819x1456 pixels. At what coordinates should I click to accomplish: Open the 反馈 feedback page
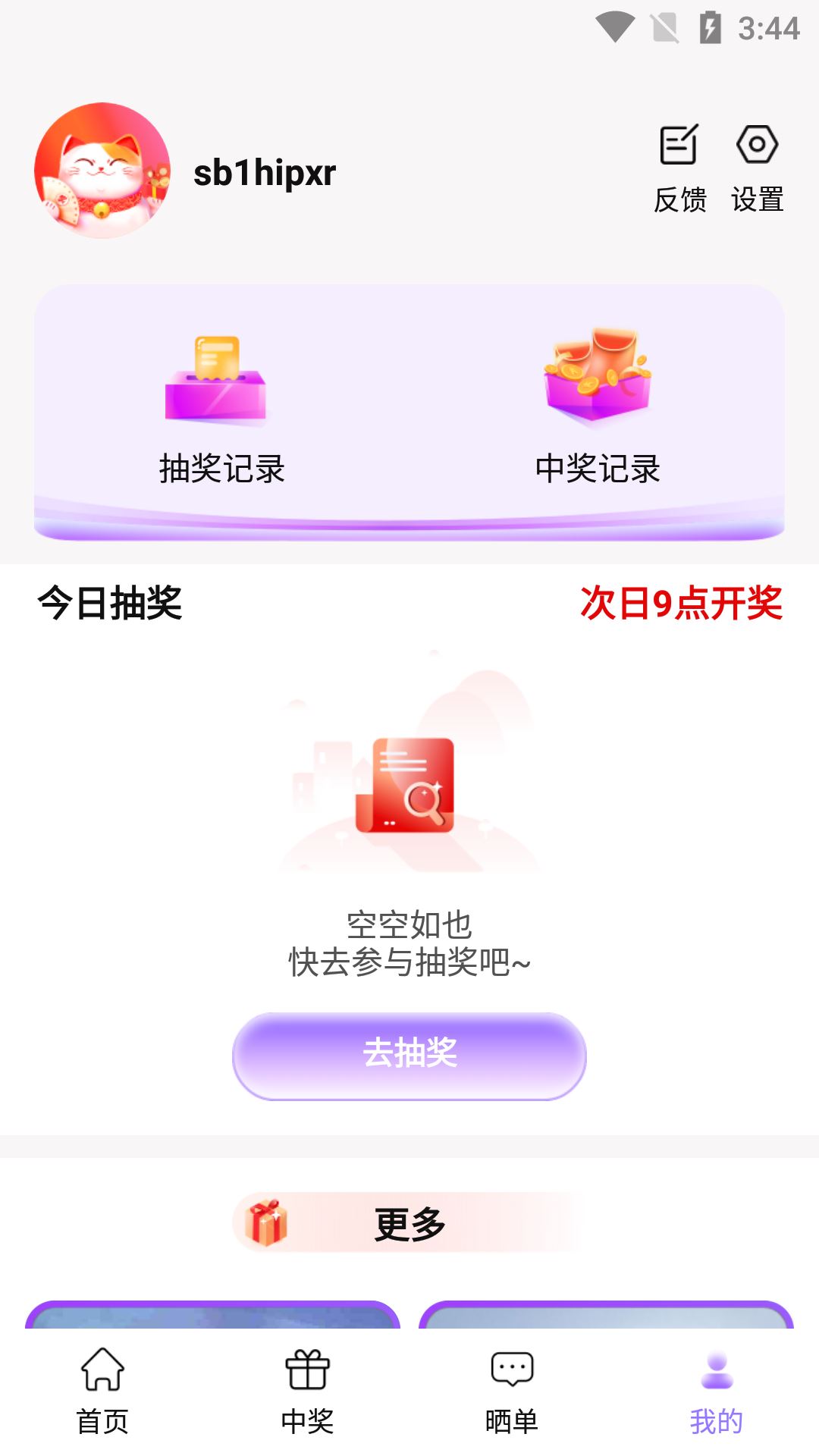(679, 167)
